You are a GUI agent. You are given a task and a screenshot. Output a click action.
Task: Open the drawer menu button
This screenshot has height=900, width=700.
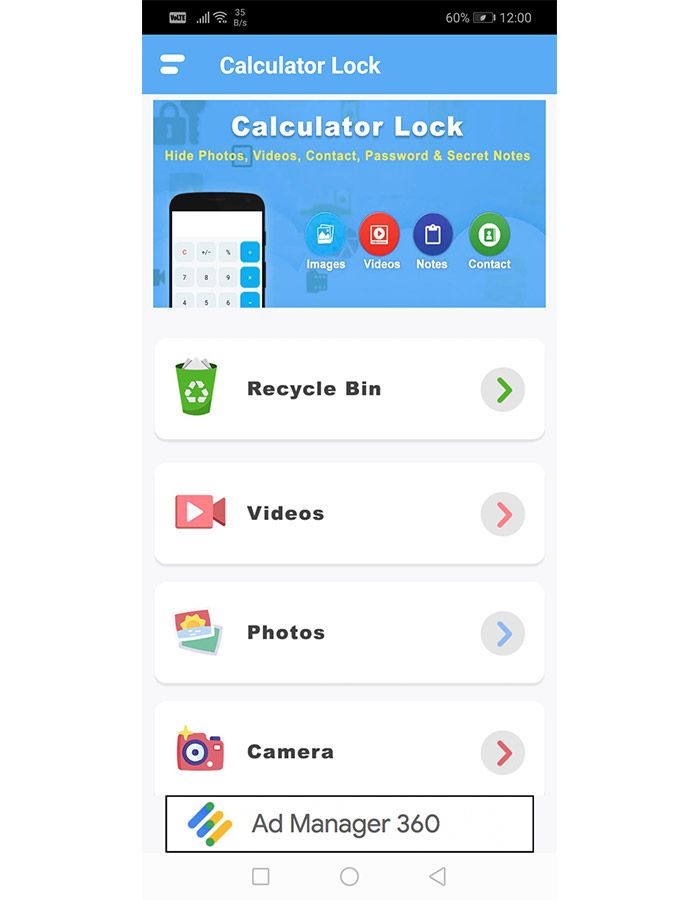(x=172, y=65)
